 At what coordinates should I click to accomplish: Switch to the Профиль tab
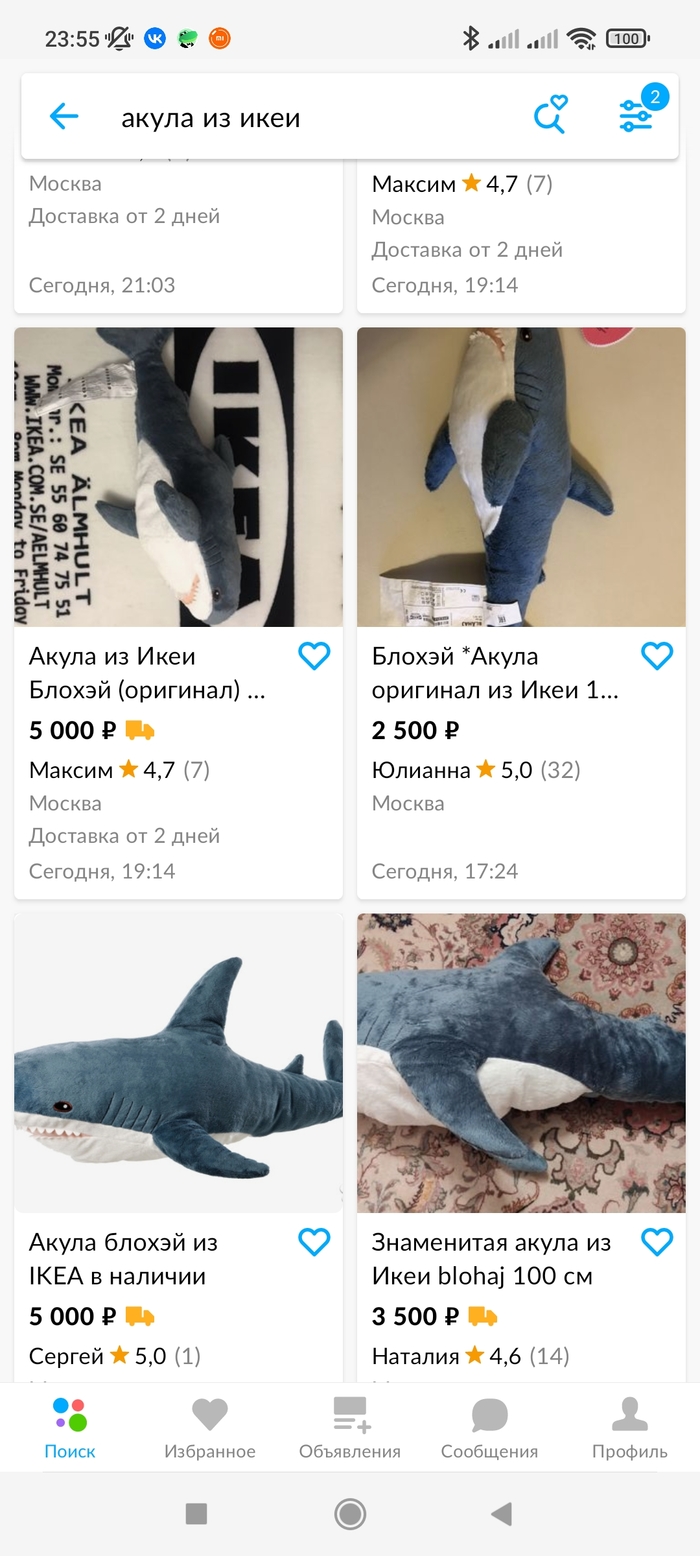point(630,1428)
